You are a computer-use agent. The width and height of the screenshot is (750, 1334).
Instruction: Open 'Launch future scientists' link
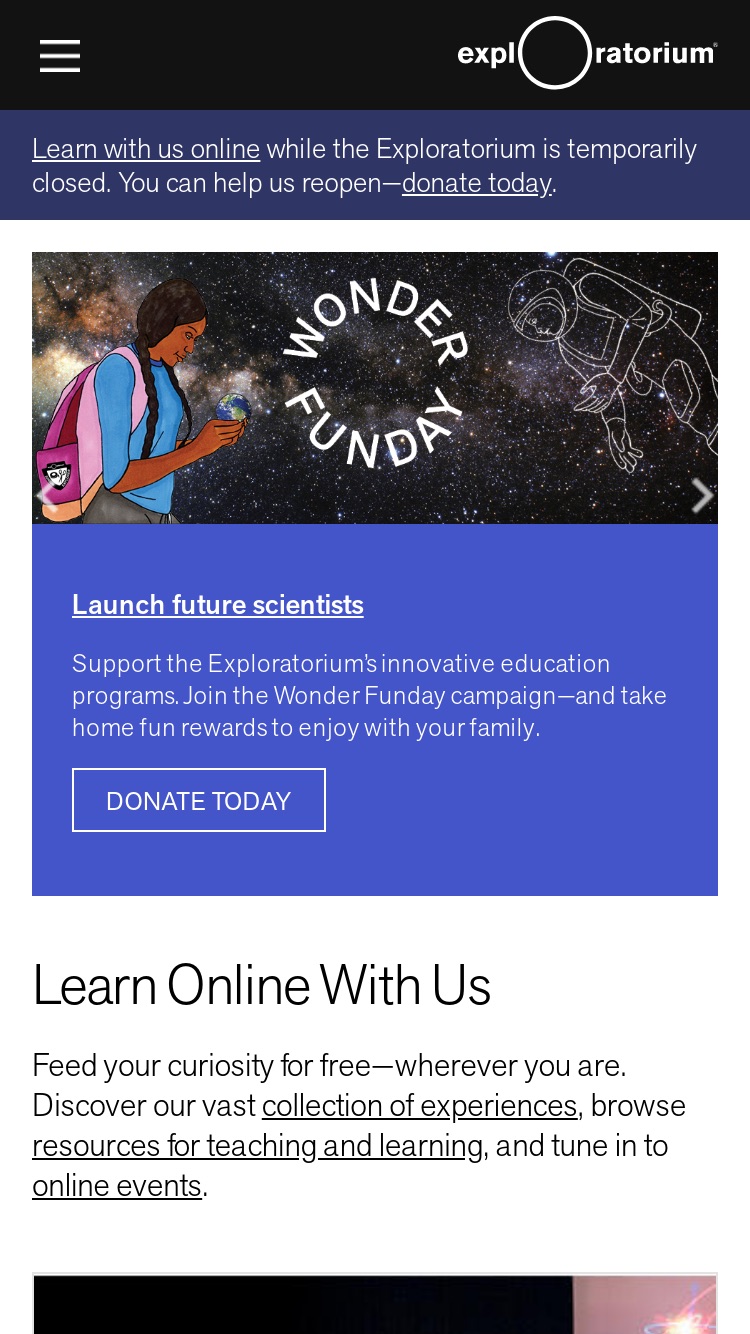pyautogui.click(x=218, y=605)
